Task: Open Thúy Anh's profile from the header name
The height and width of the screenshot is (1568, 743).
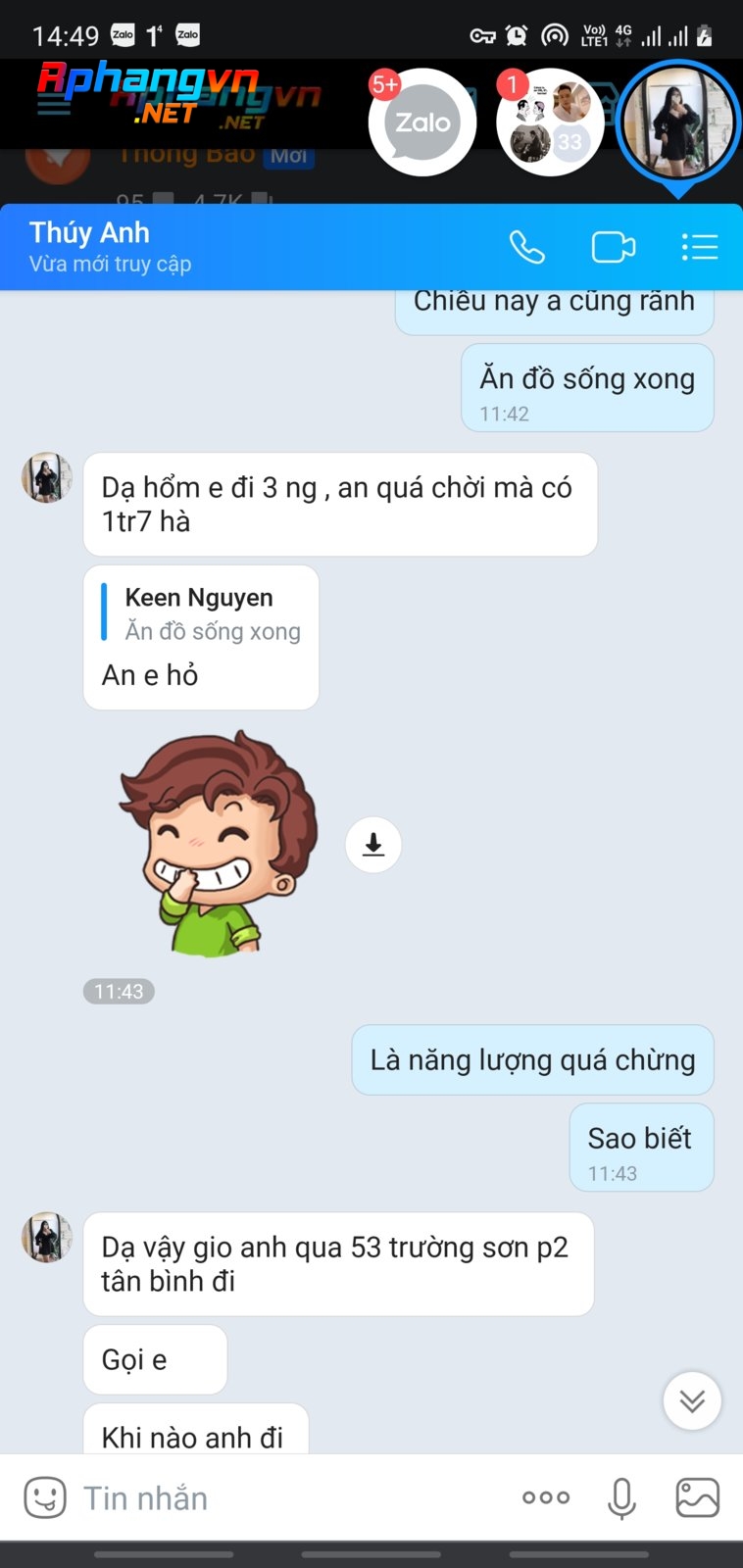Action: pyautogui.click(x=89, y=232)
